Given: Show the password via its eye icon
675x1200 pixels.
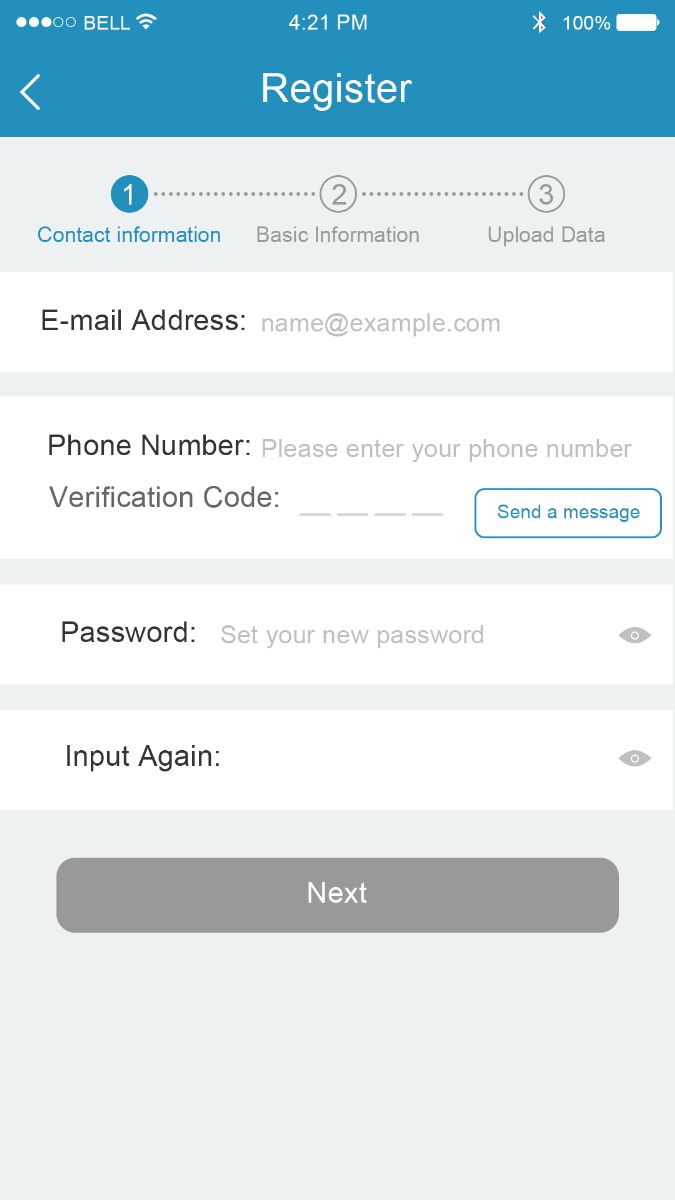Looking at the screenshot, I should [x=634, y=635].
